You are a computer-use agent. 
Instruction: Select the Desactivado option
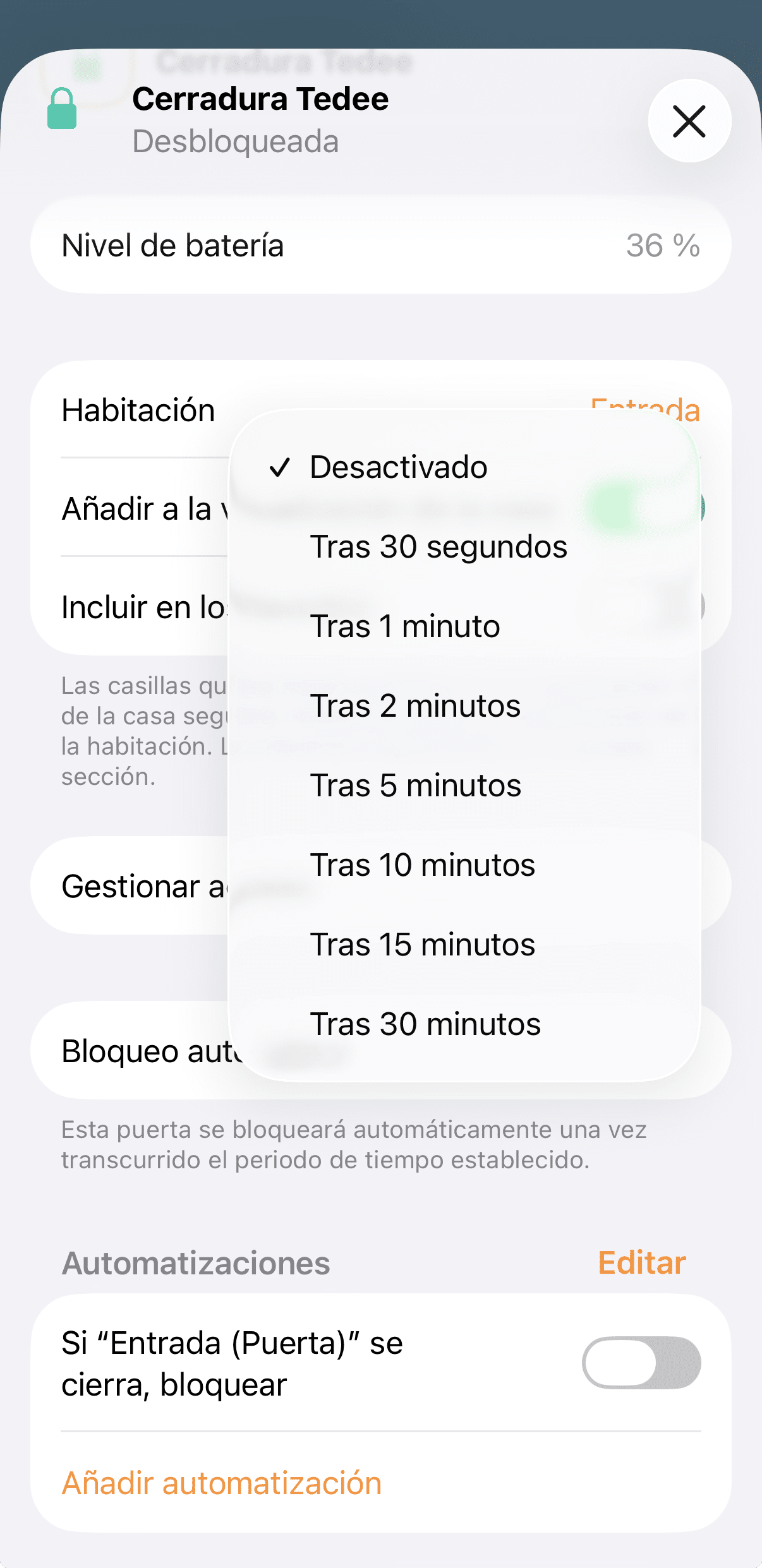pyautogui.click(x=399, y=467)
